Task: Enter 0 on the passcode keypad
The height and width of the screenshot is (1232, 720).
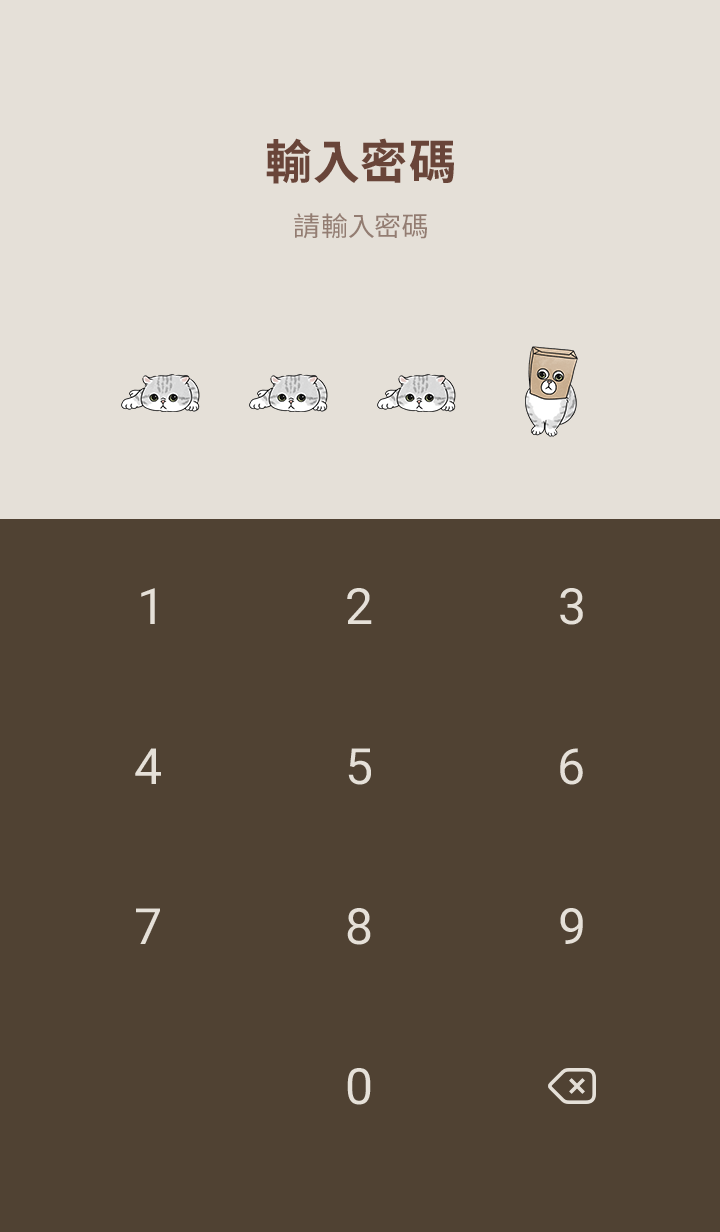Action: tap(359, 1087)
